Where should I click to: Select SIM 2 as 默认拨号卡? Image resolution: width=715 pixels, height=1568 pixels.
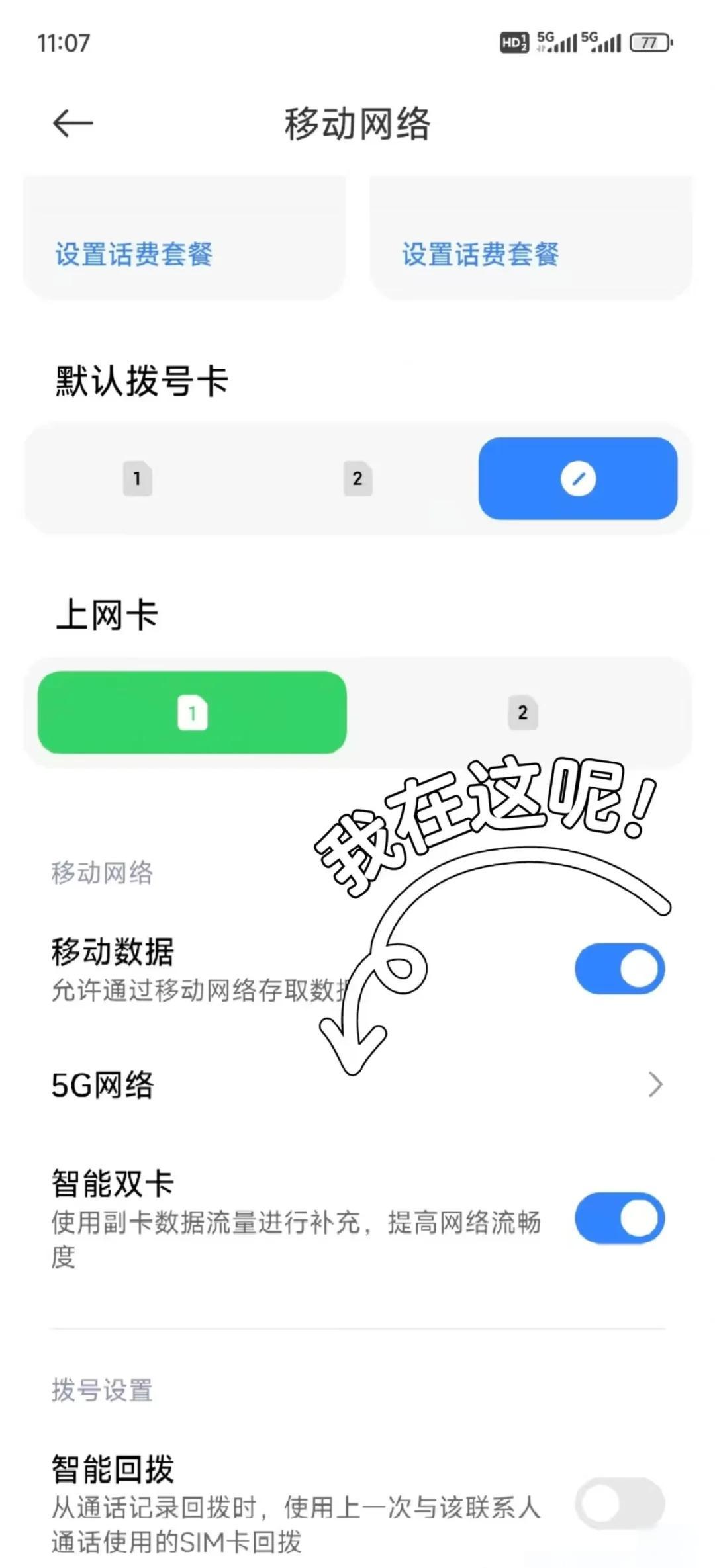click(358, 478)
